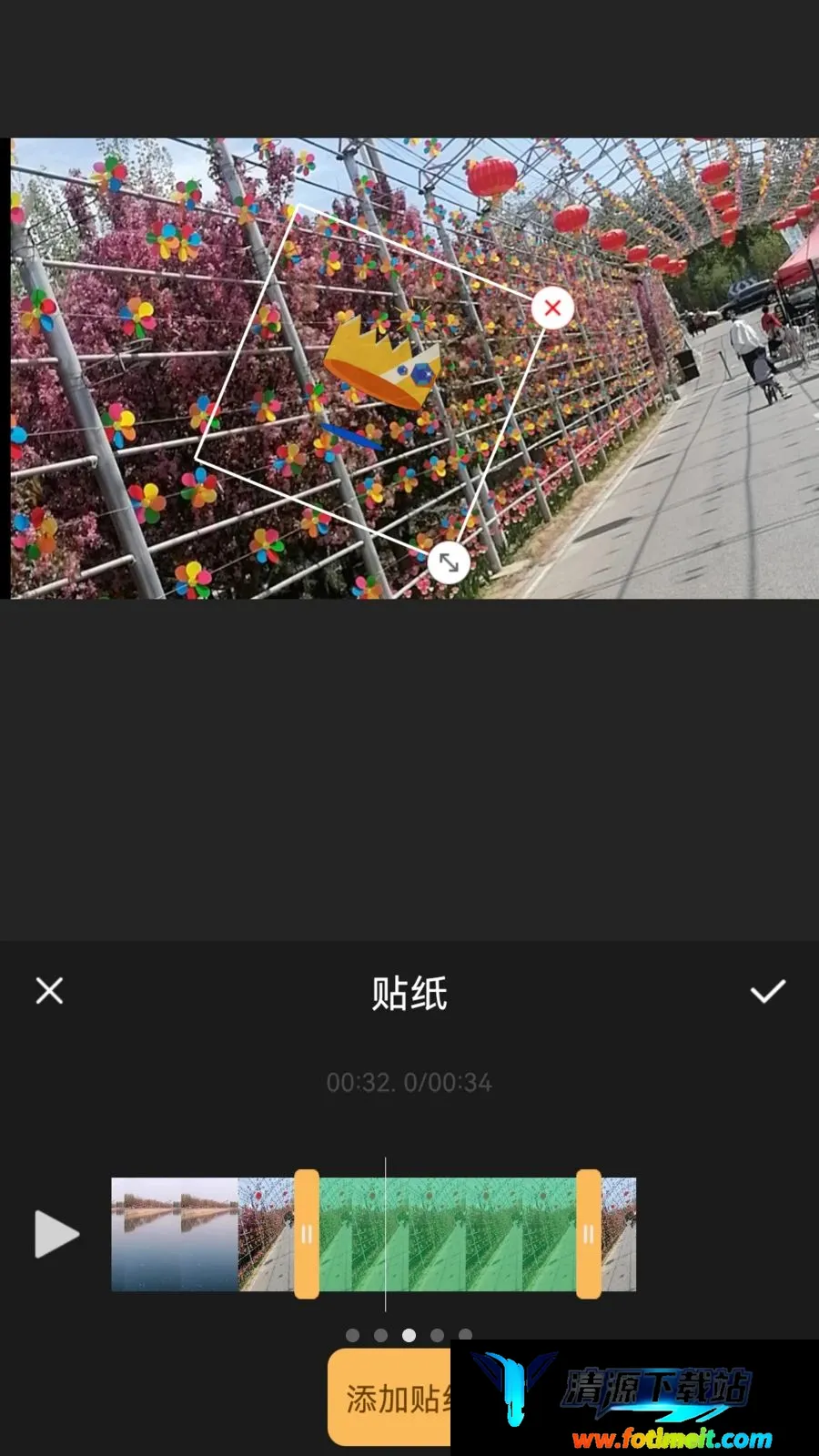819x1456 pixels.
Task: Delete the crown sticker with red X
Action: (x=552, y=308)
